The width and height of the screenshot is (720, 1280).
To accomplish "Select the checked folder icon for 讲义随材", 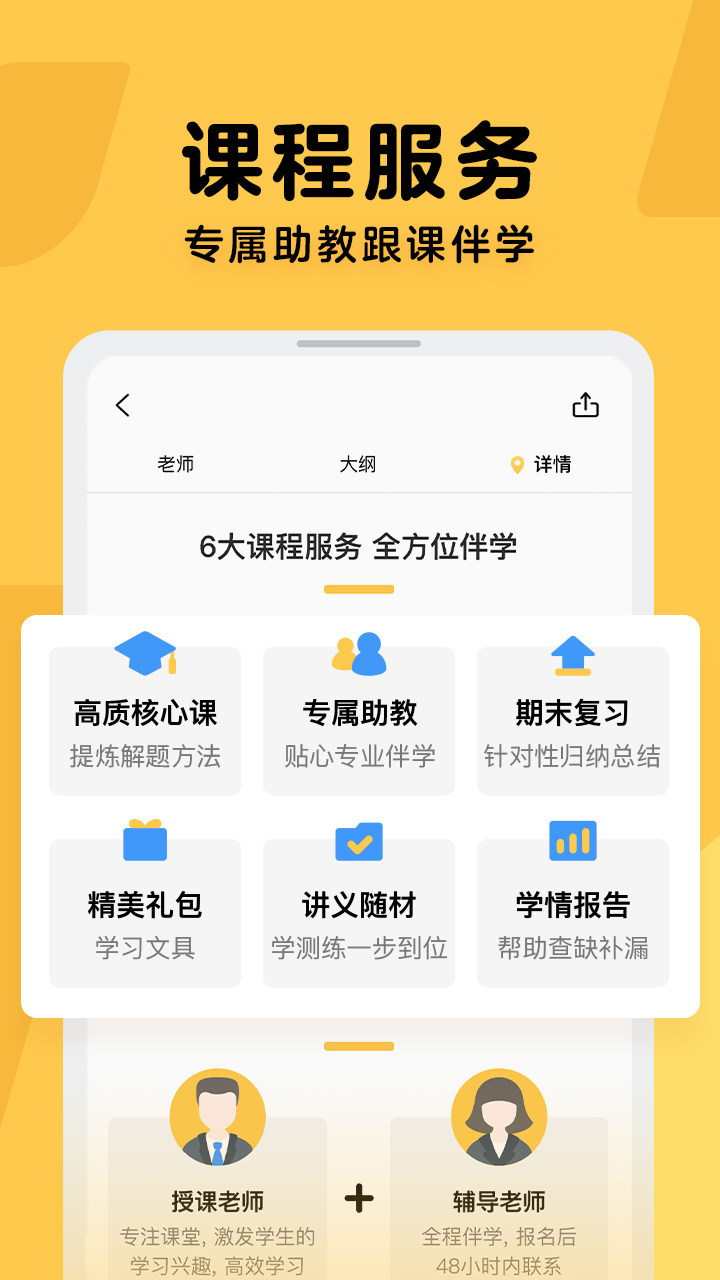I will coord(359,843).
